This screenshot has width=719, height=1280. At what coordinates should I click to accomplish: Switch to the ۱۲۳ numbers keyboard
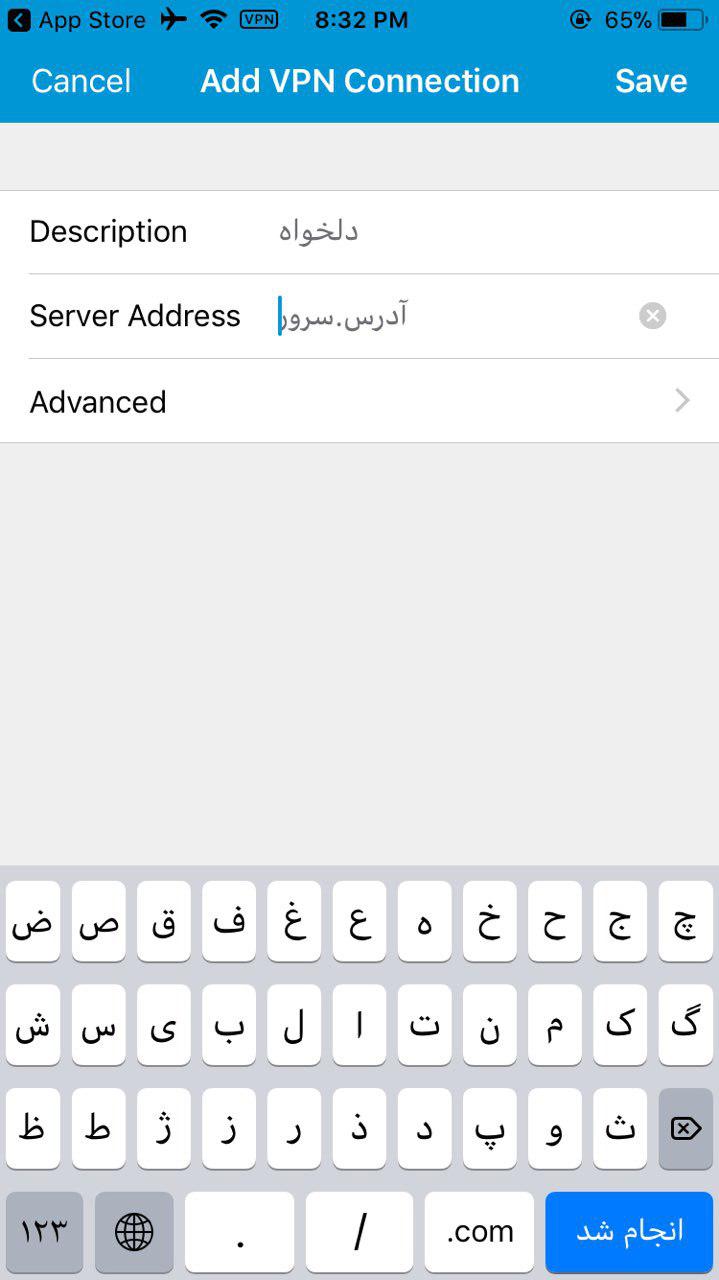[44, 1232]
